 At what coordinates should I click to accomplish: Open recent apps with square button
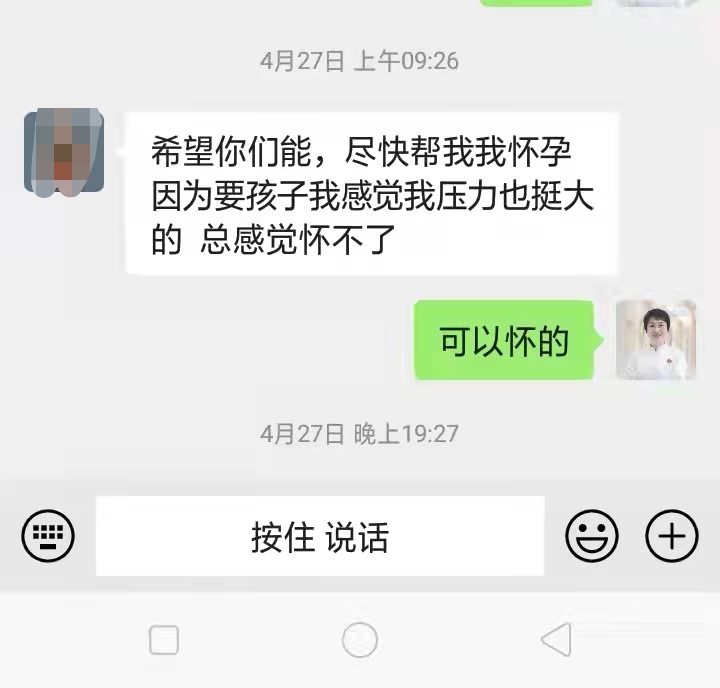pyautogui.click(x=164, y=639)
